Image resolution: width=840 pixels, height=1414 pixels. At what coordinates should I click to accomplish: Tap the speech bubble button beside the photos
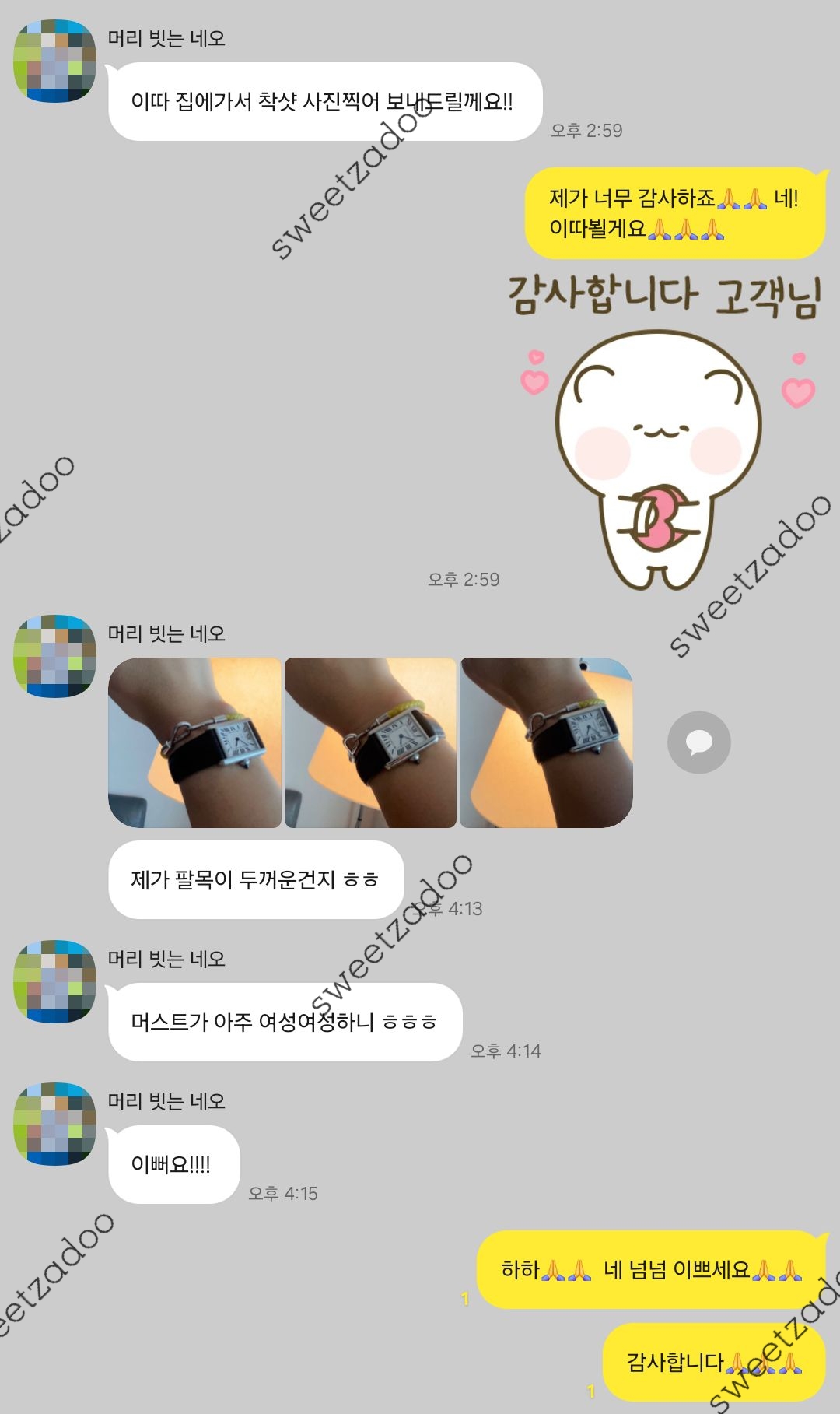tap(698, 742)
